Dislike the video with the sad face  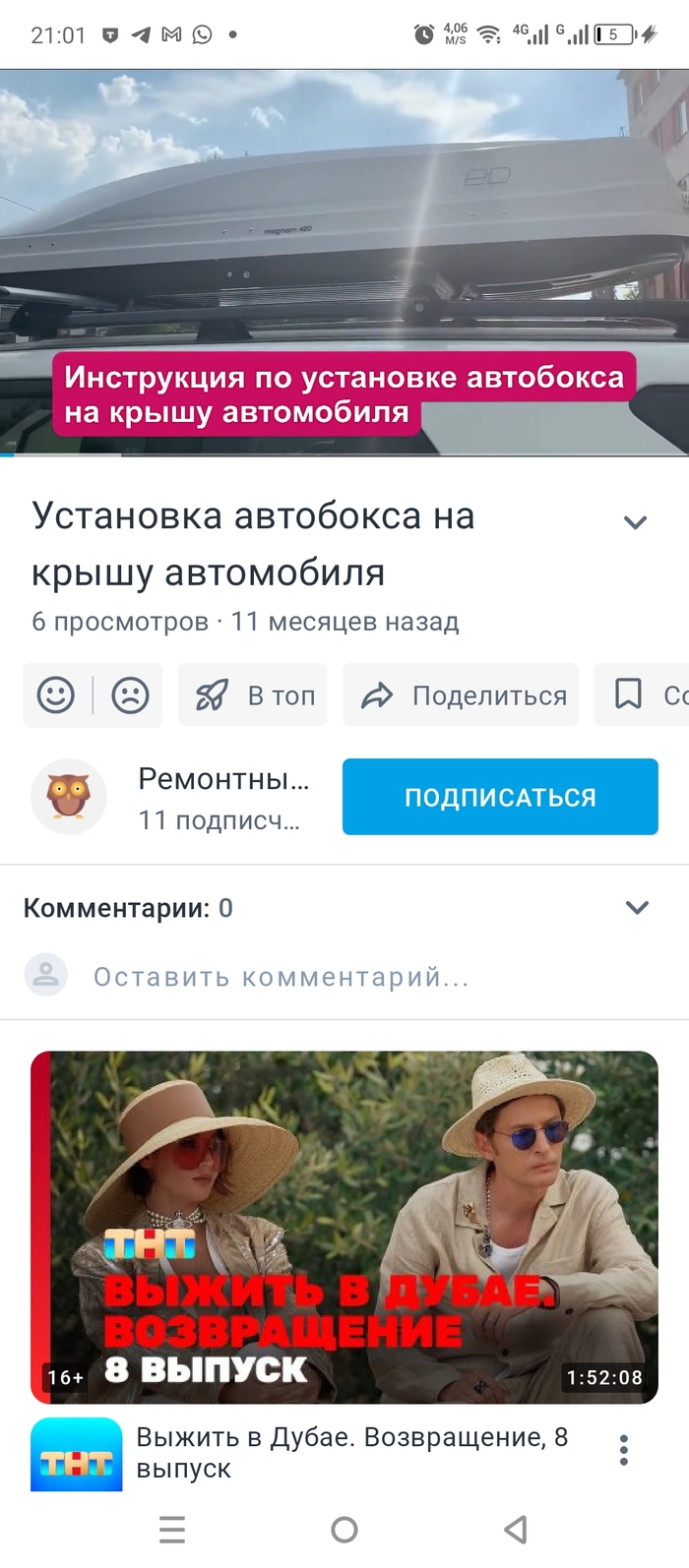point(130,695)
